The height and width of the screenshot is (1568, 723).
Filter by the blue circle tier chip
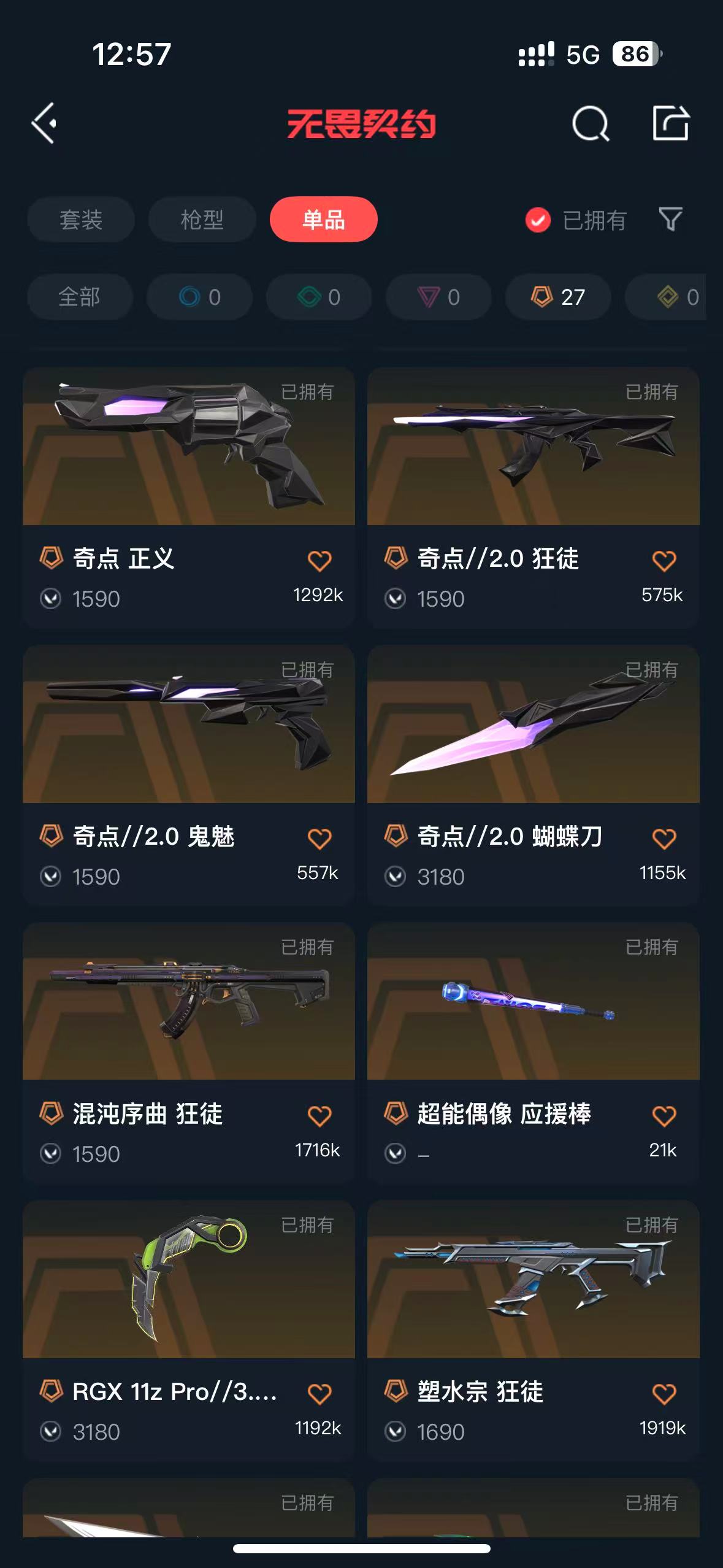[199, 298]
